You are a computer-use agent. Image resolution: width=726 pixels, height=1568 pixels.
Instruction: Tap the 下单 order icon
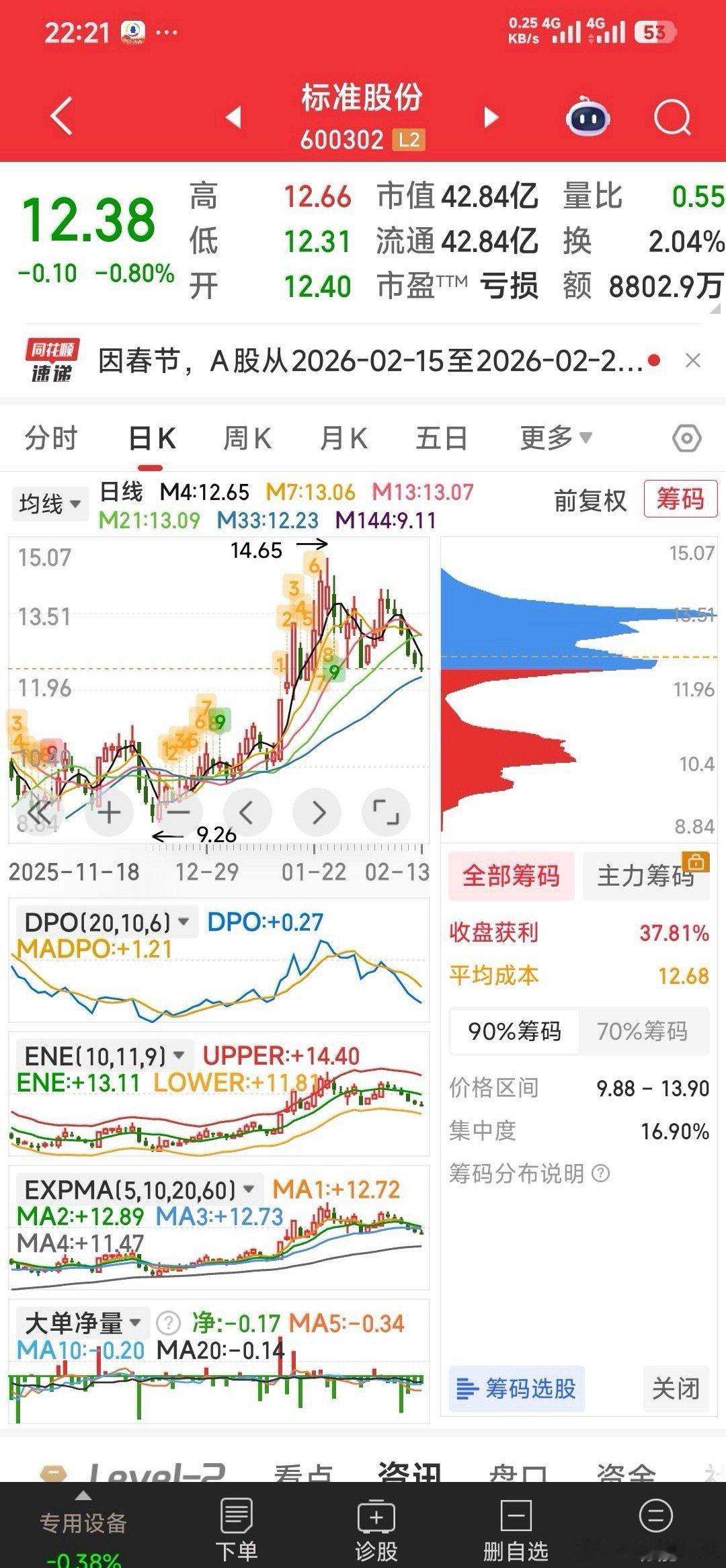pyautogui.click(x=237, y=1522)
